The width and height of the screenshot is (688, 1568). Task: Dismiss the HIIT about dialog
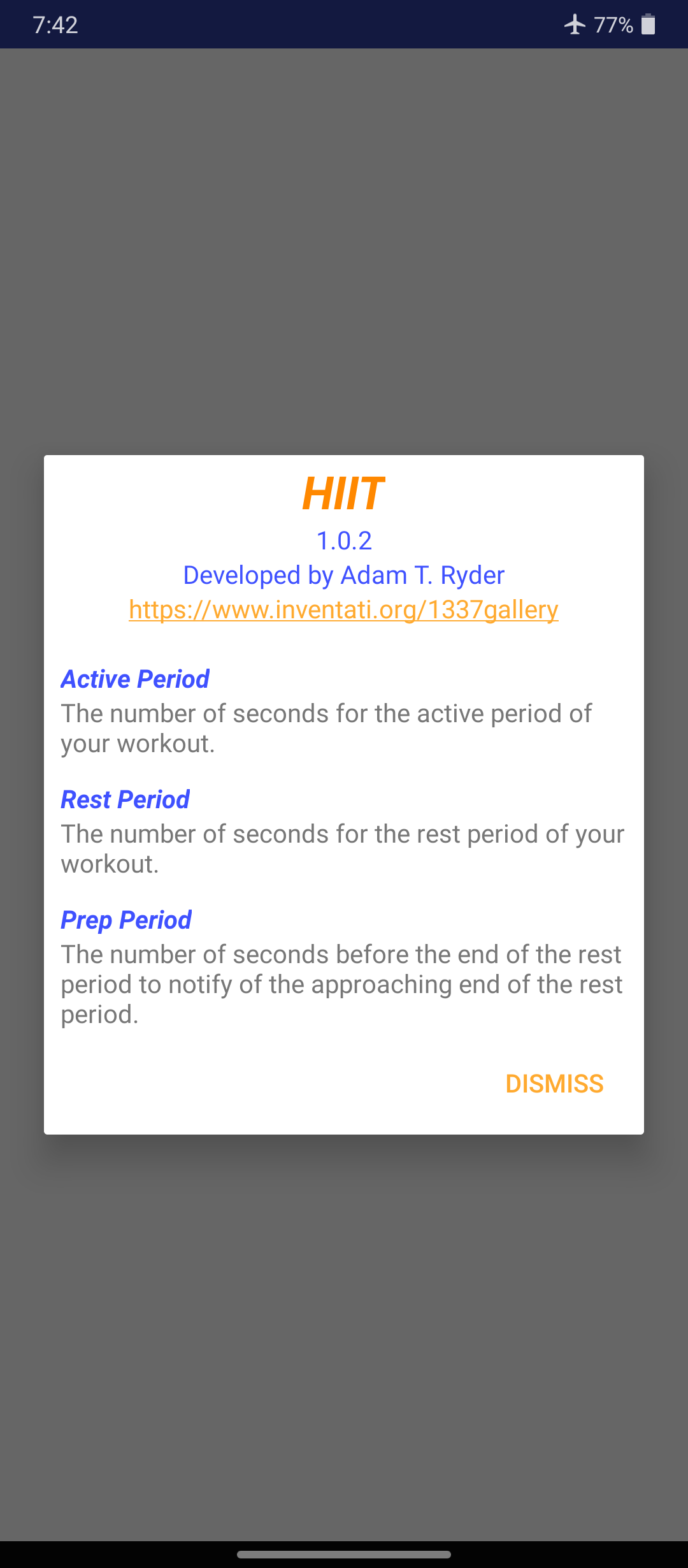554,1084
